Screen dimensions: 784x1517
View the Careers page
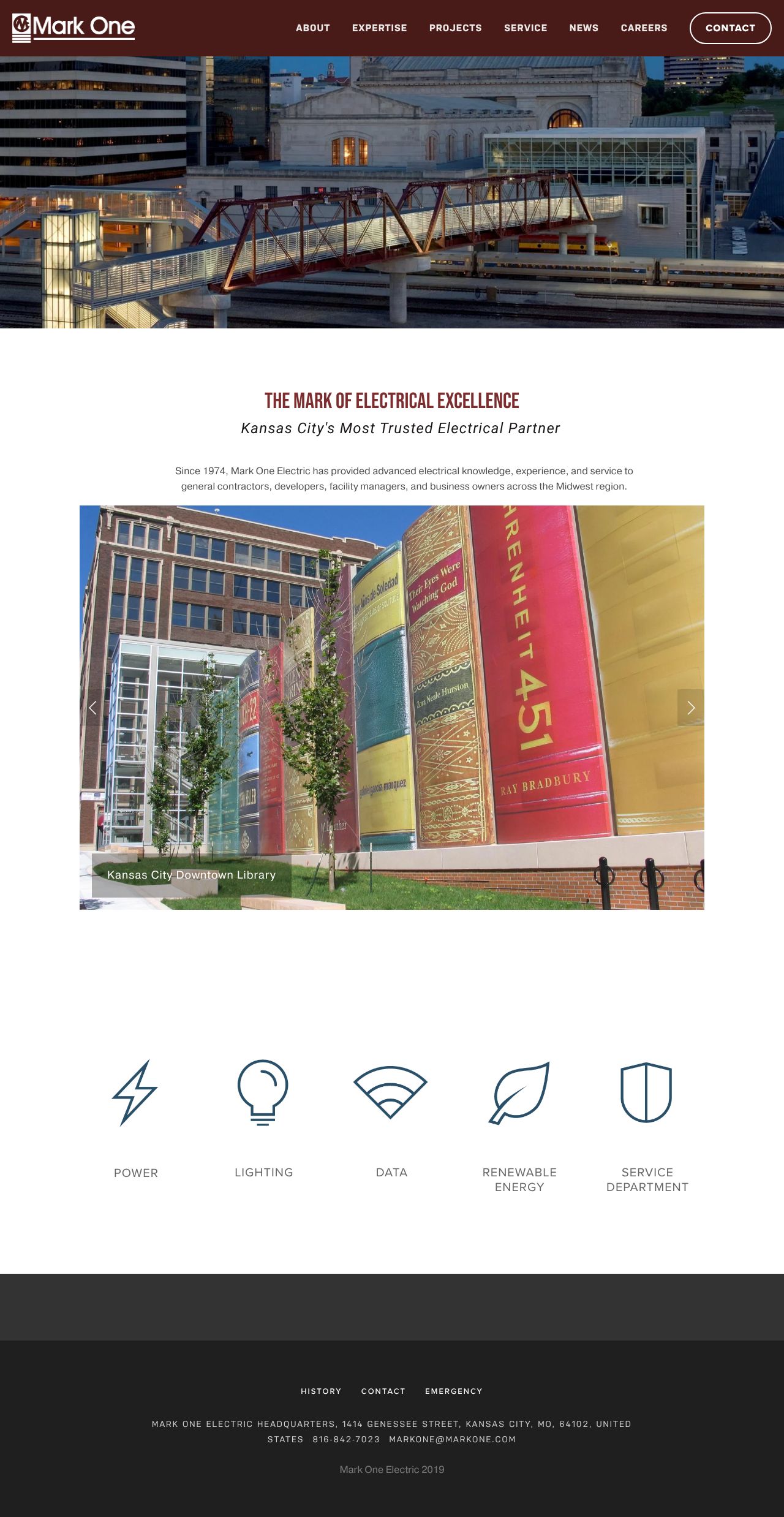[x=644, y=28]
